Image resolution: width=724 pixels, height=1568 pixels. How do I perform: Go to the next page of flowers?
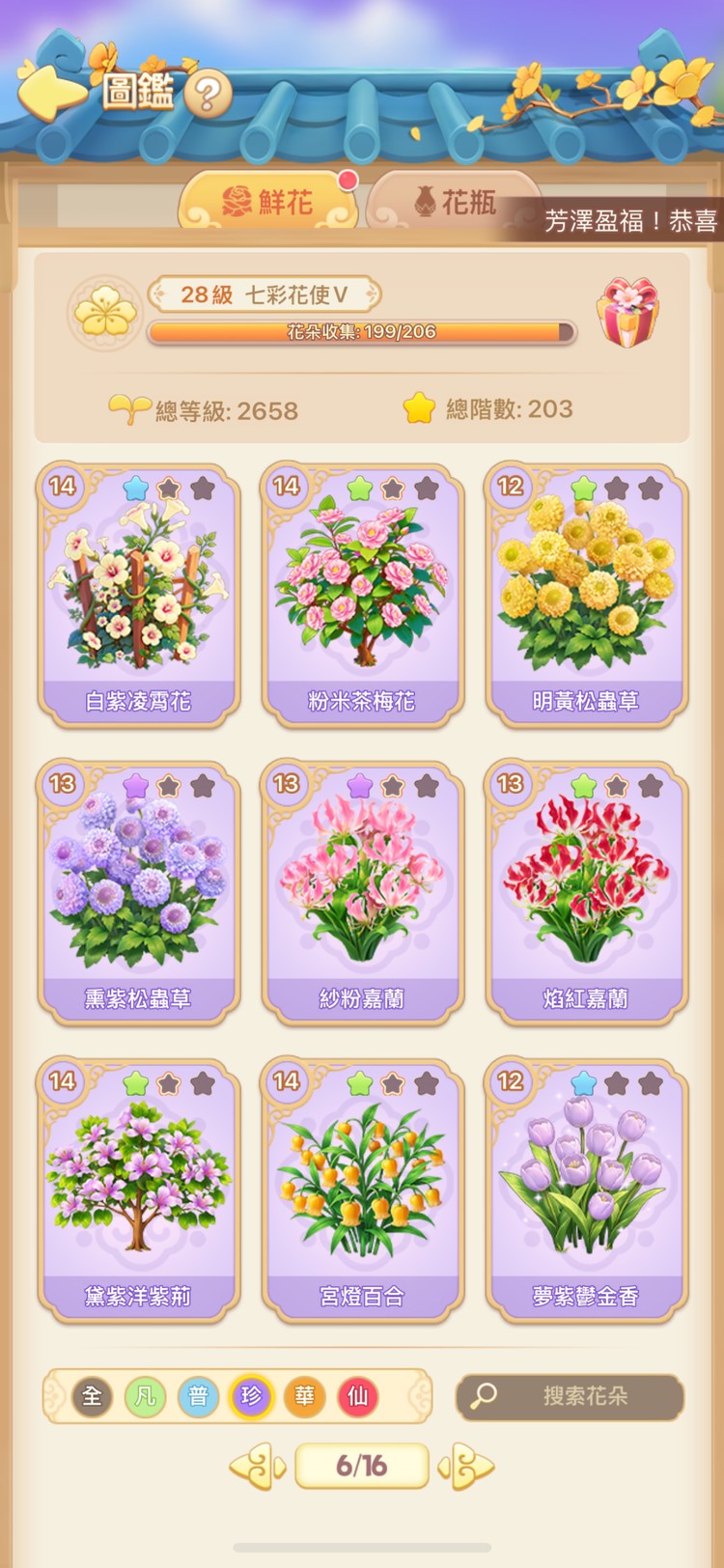tap(467, 1467)
